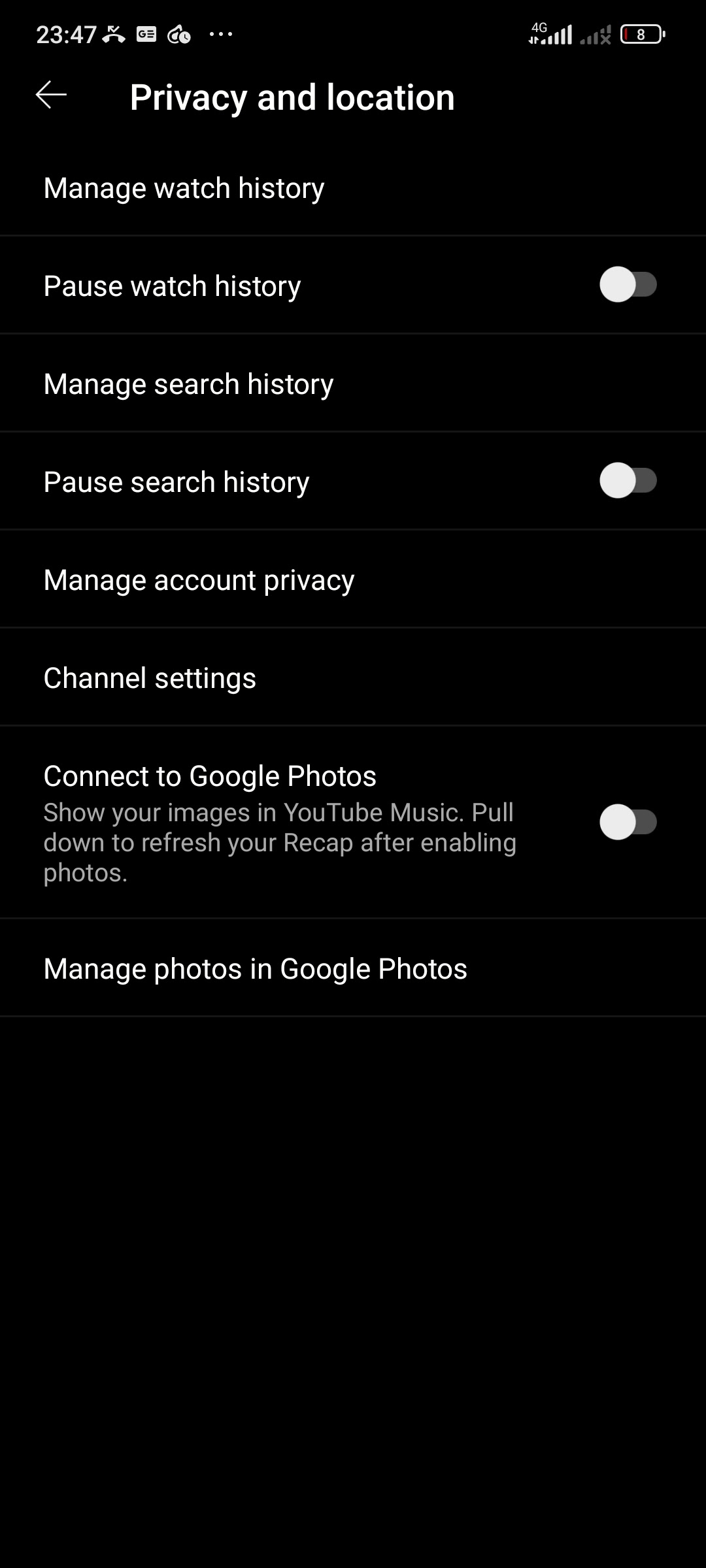
Task: Toggle Pause watch history switch
Action: click(x=628, y=285)
